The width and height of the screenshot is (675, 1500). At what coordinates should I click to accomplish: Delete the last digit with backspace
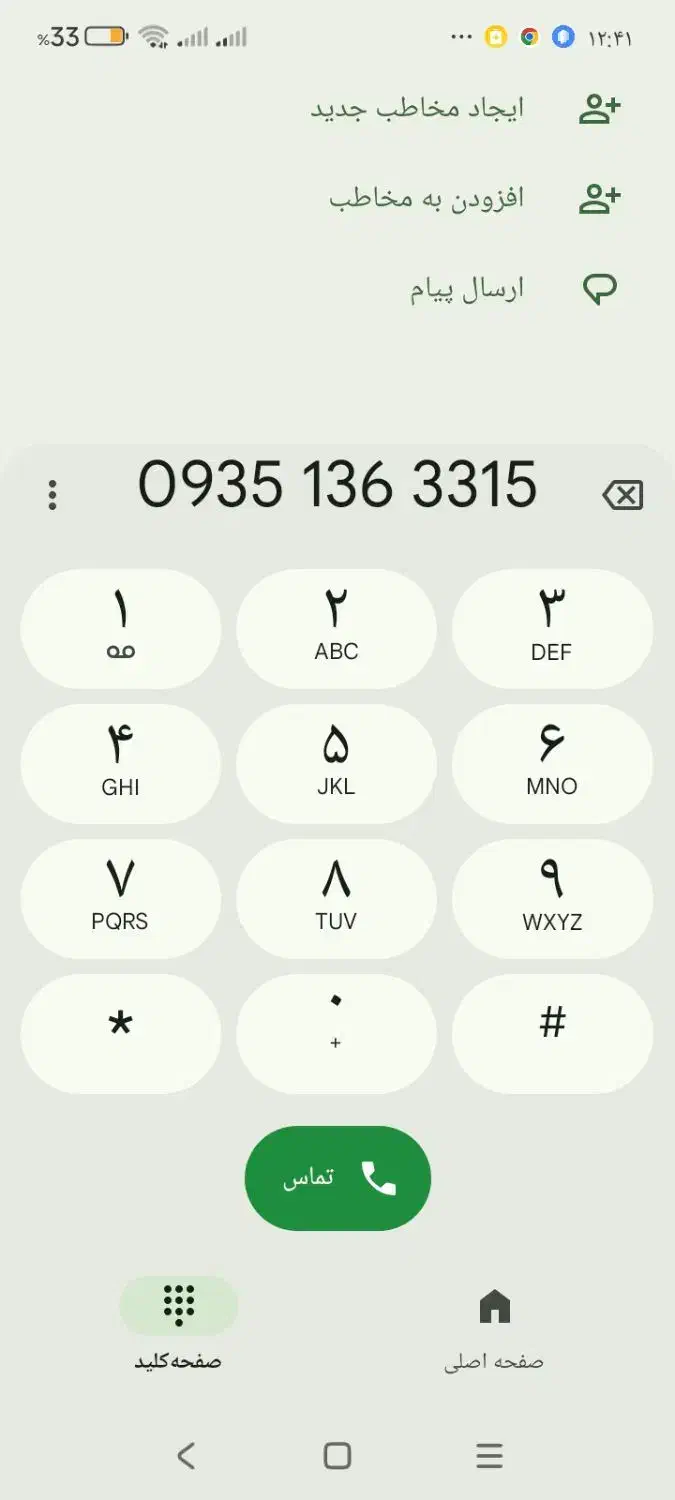point(622,495)
